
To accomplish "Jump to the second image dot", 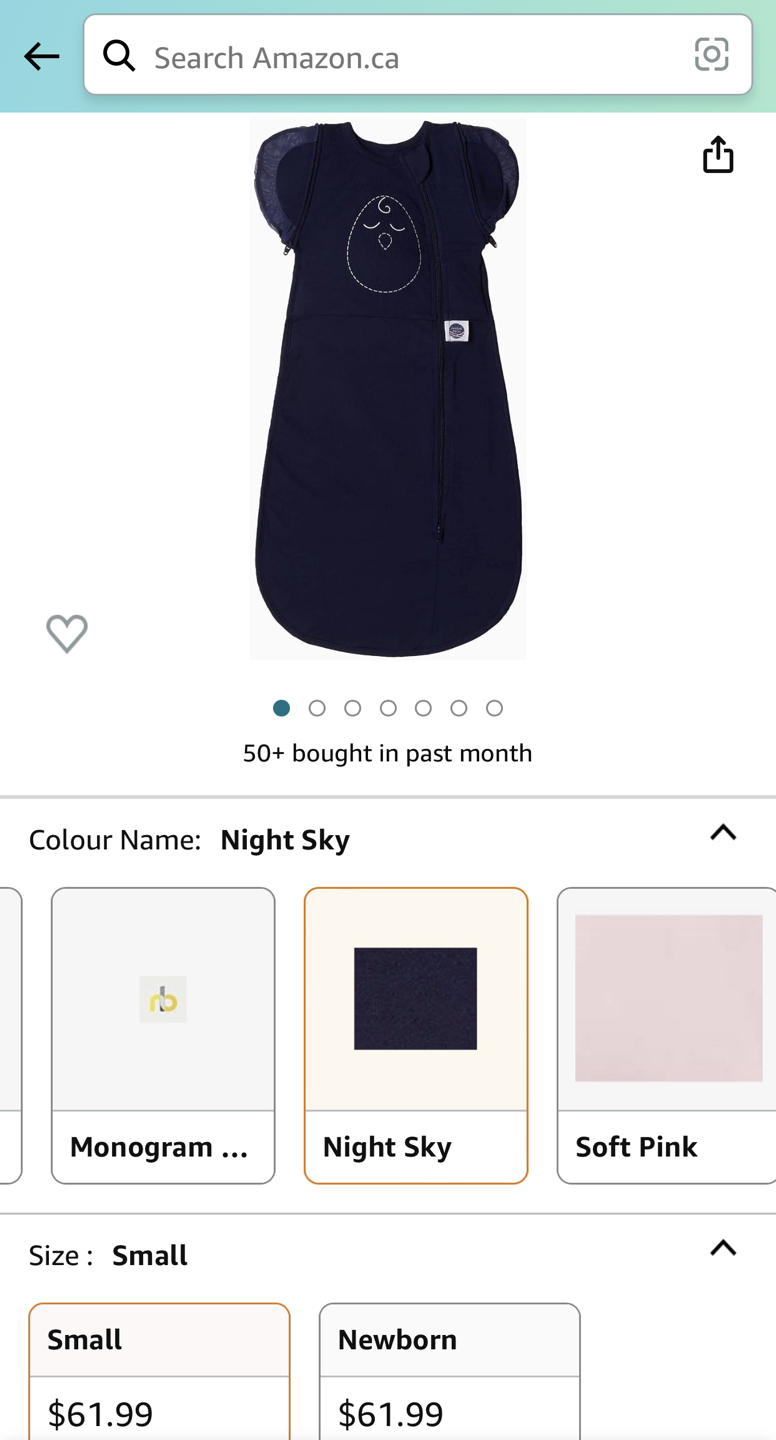I will tap(317, 708).
